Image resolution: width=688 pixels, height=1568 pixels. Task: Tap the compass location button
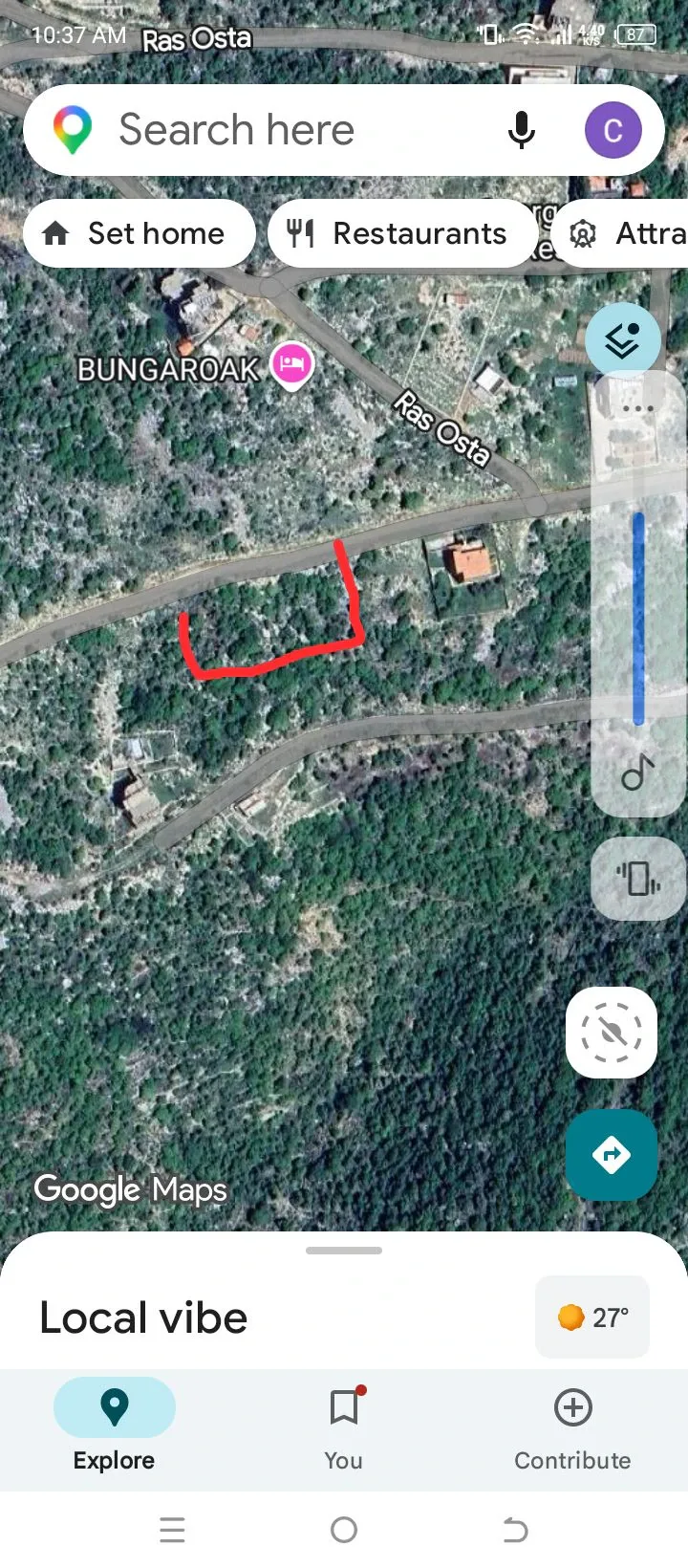(612, 1033)
